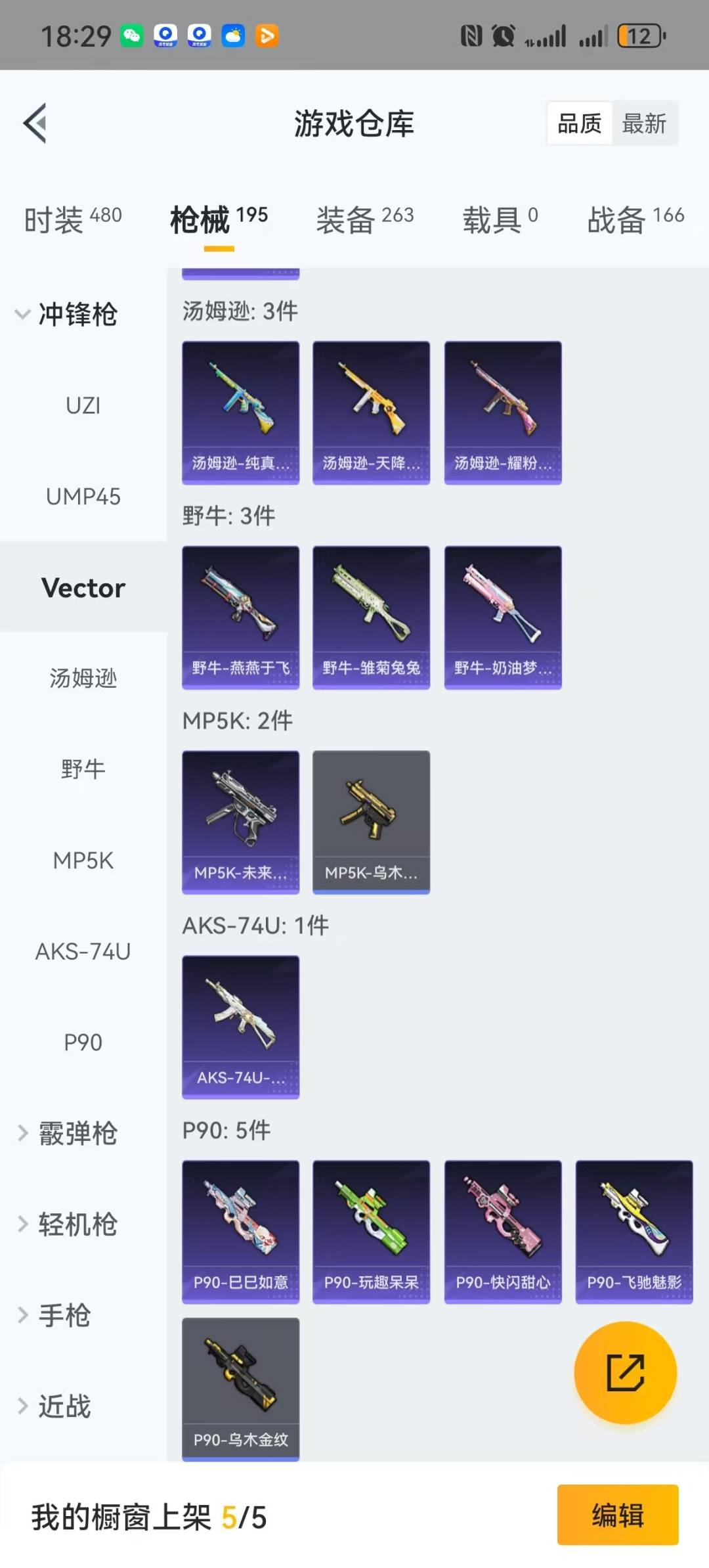Open the 汤姆逊-纯真 skin card
Image resolution: width=709 pixels, height=1568 pixels.
point(240,412)
